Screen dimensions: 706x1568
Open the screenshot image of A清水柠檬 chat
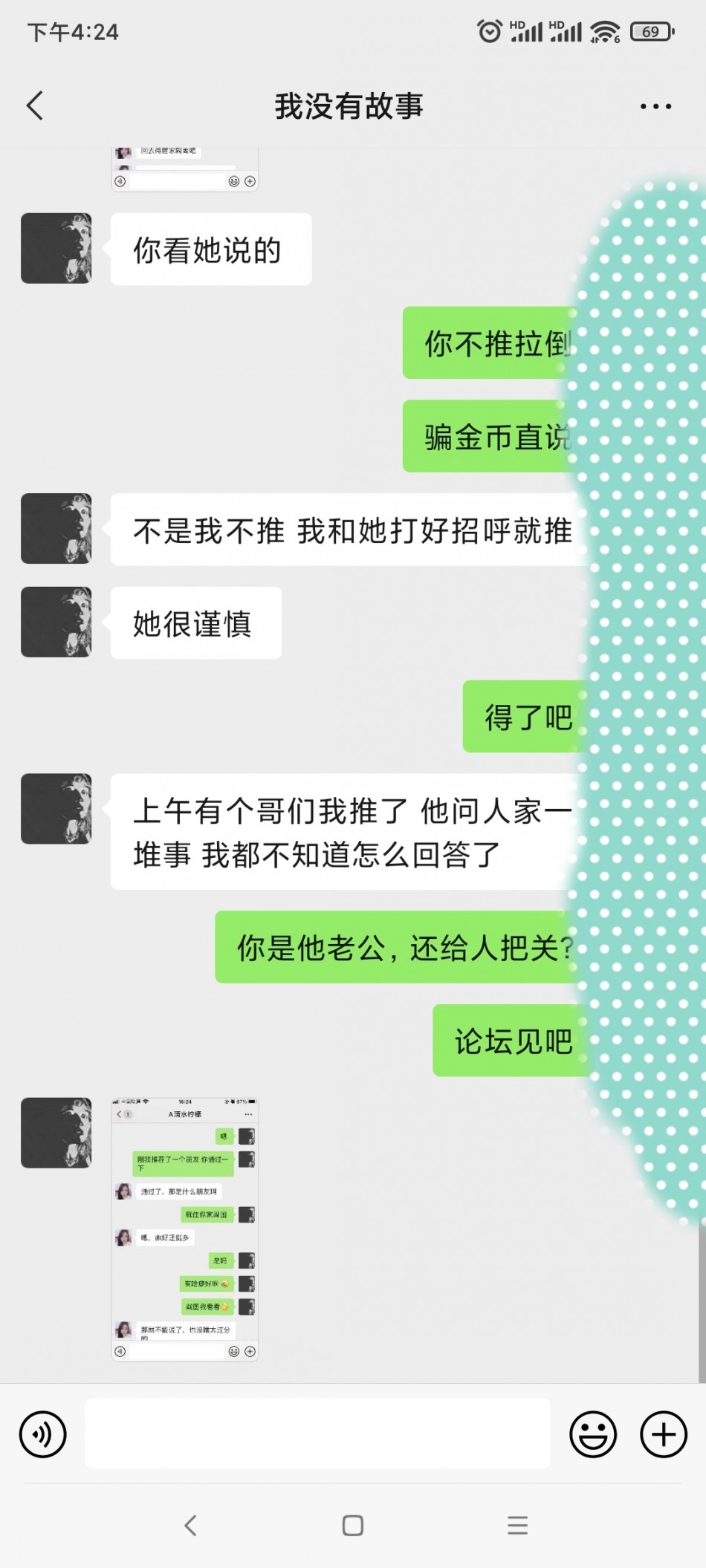(x=185, y=1229)
